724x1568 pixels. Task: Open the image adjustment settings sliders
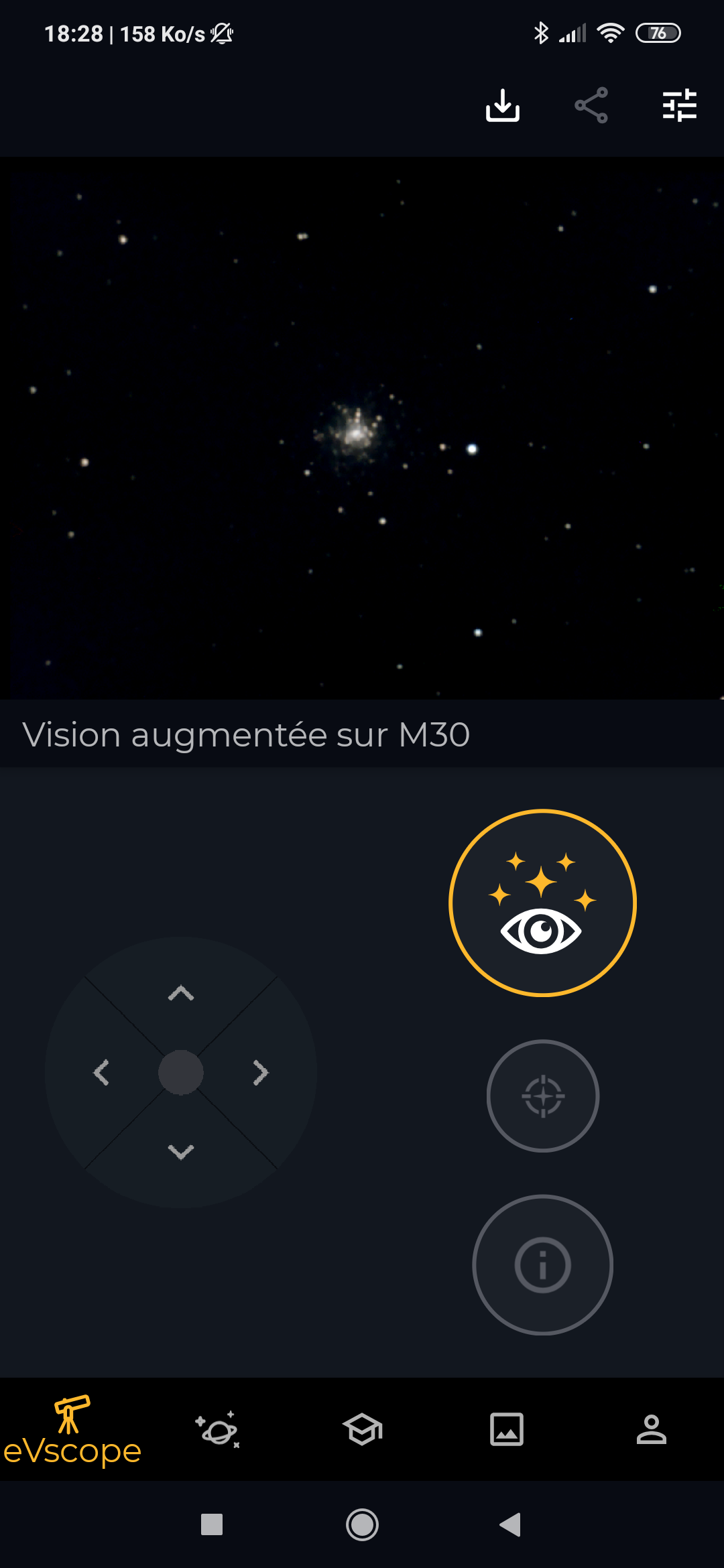680,105
